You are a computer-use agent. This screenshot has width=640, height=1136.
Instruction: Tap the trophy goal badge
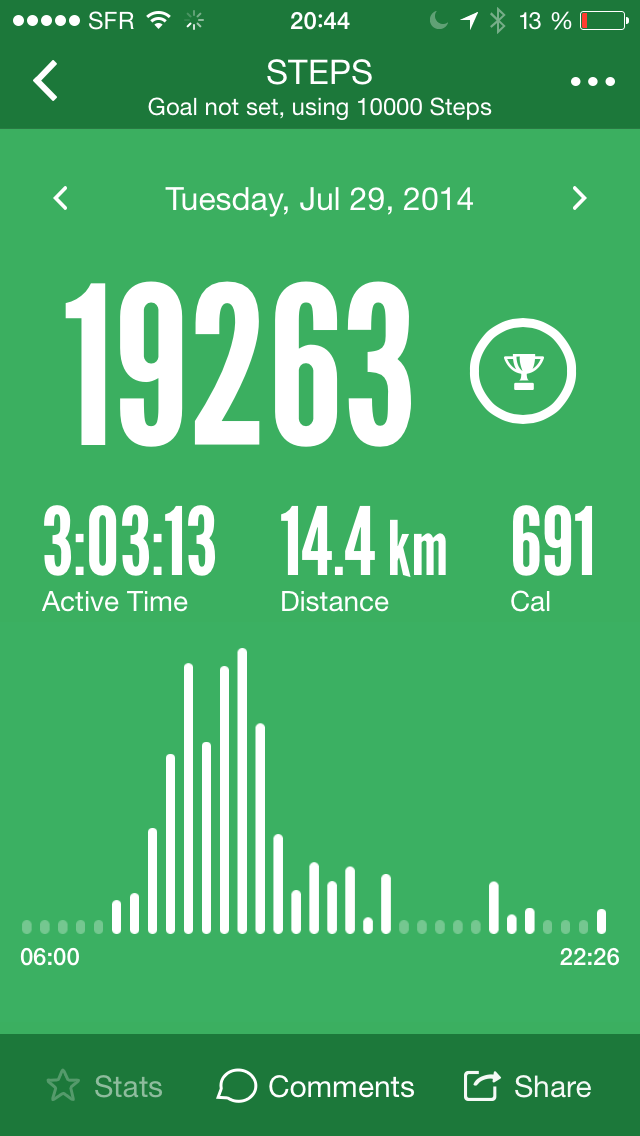click(523, 371)
